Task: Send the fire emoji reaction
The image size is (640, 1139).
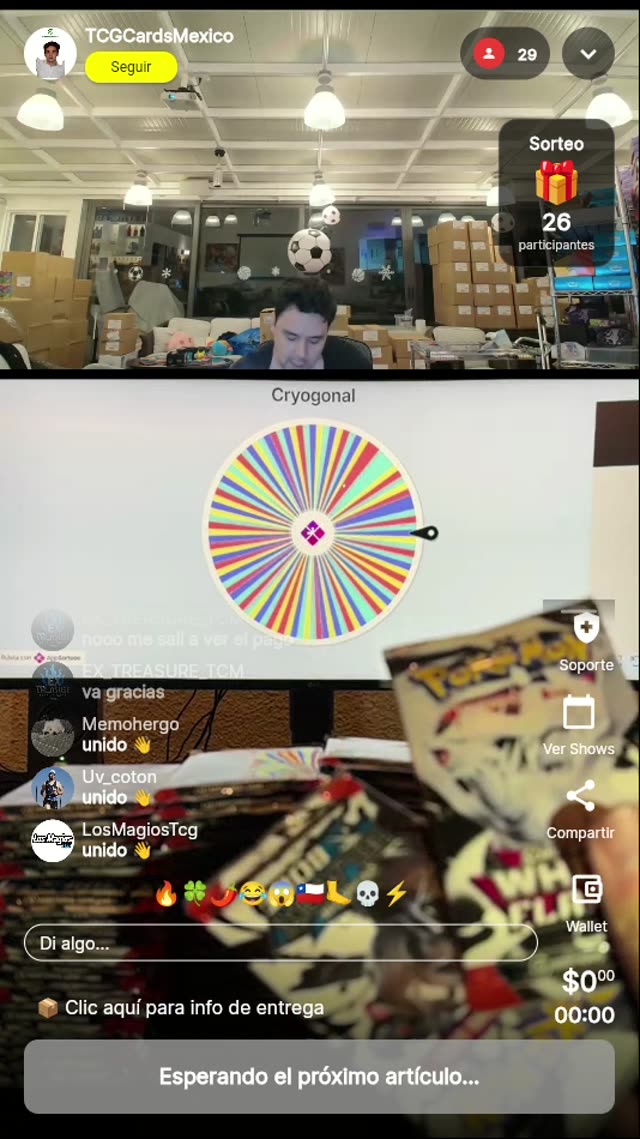Action: (166, 894)
